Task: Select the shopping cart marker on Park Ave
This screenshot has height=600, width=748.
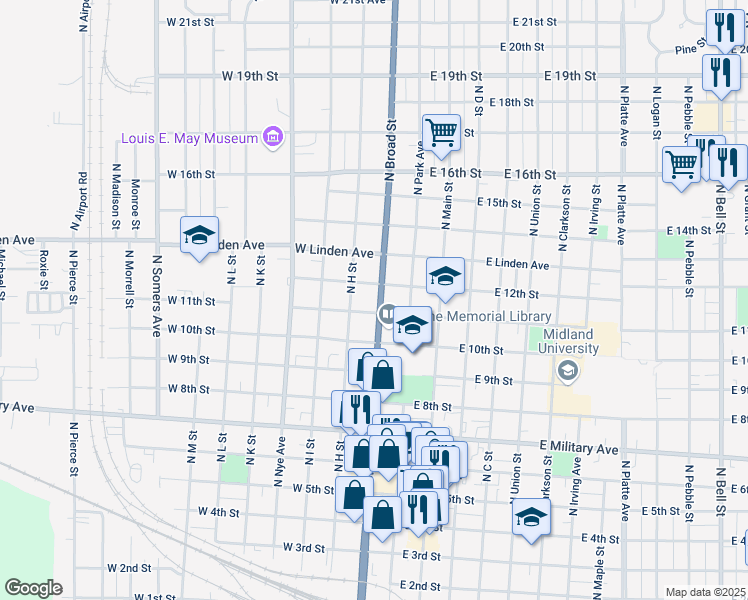Action: pyautogui.click(x=441, y=132)
